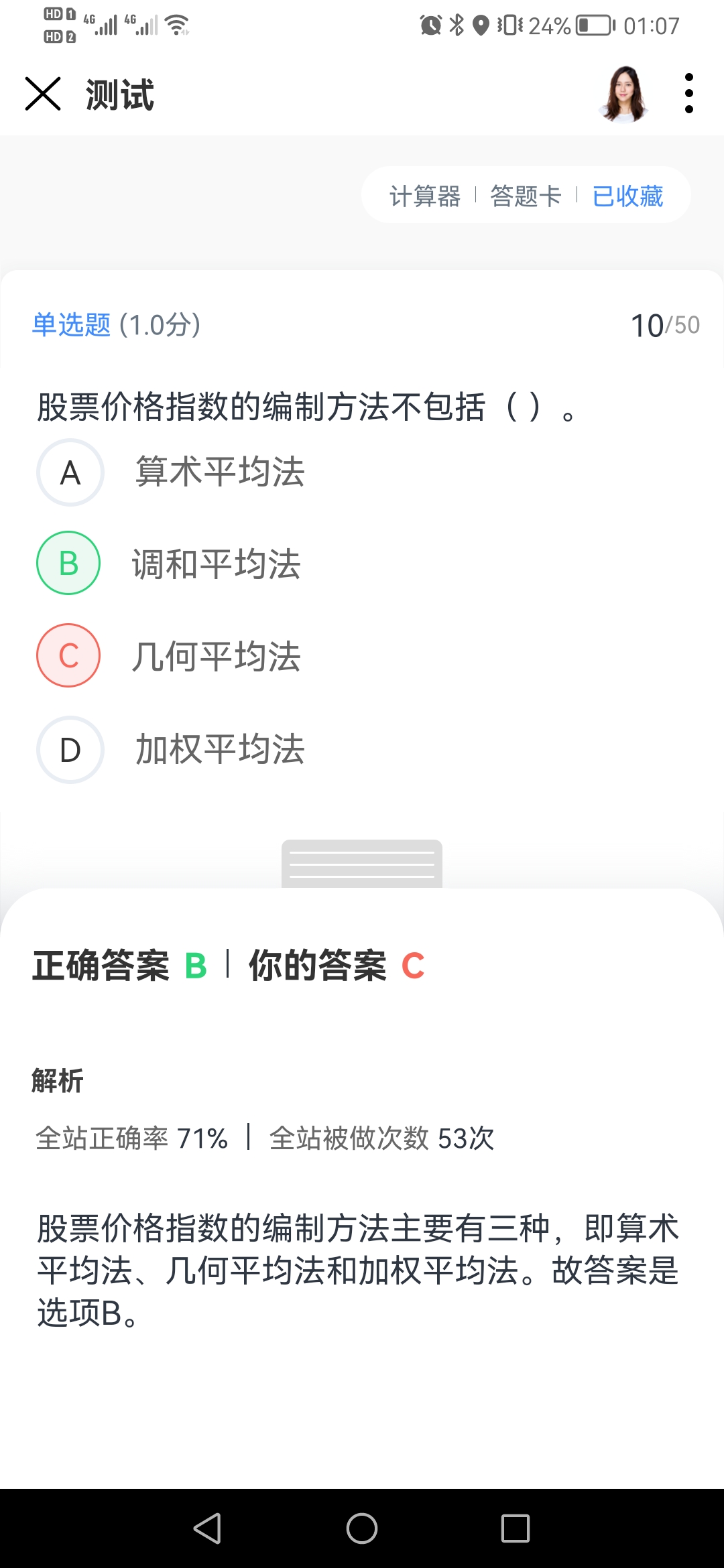The width and height of the screenshot is (724, 1568).
Task: Tap the answer panel drag handle
Action: coord(362,864)
